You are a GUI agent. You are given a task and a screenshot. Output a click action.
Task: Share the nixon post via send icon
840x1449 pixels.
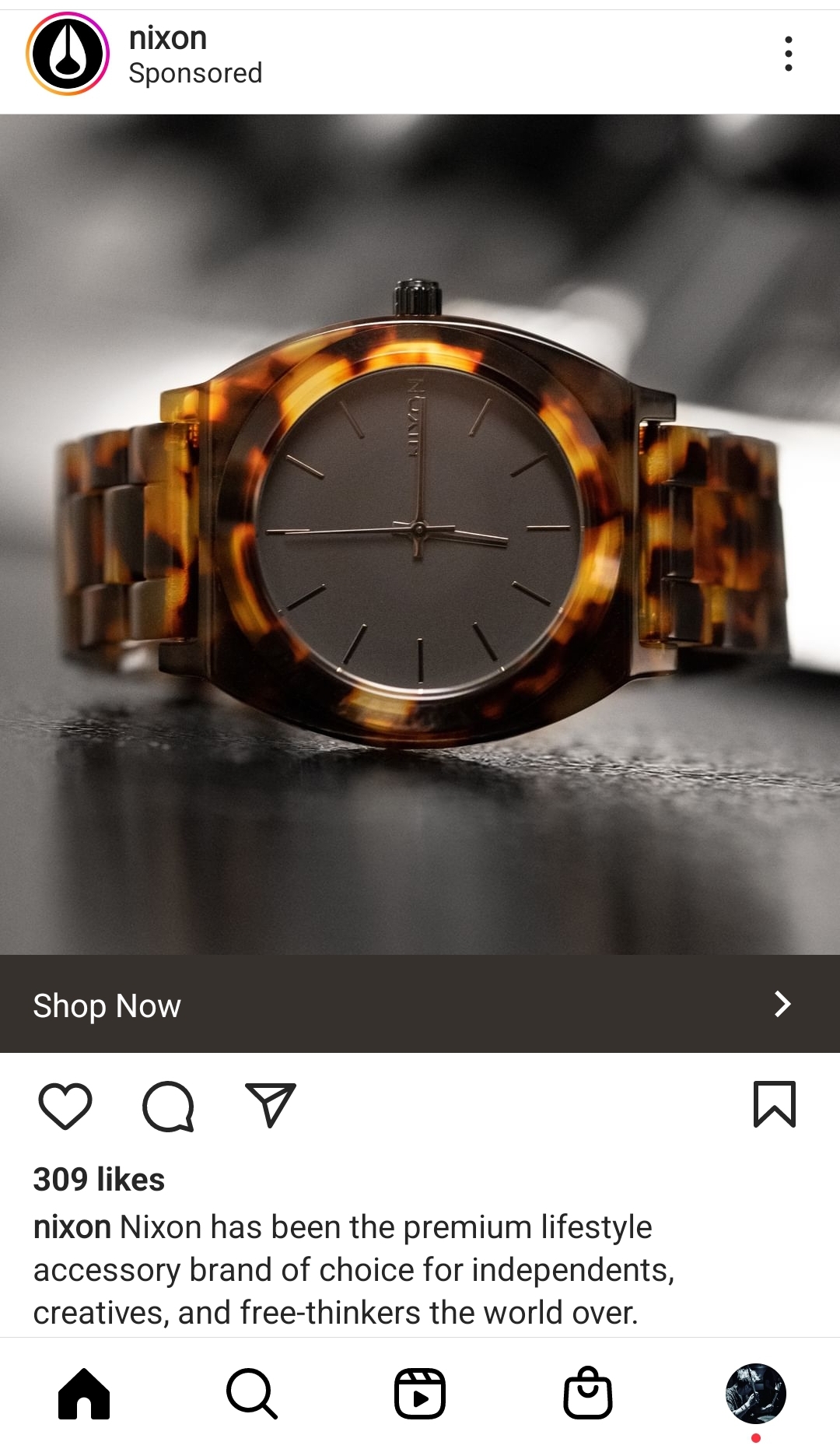click(x=271, y=1105)
